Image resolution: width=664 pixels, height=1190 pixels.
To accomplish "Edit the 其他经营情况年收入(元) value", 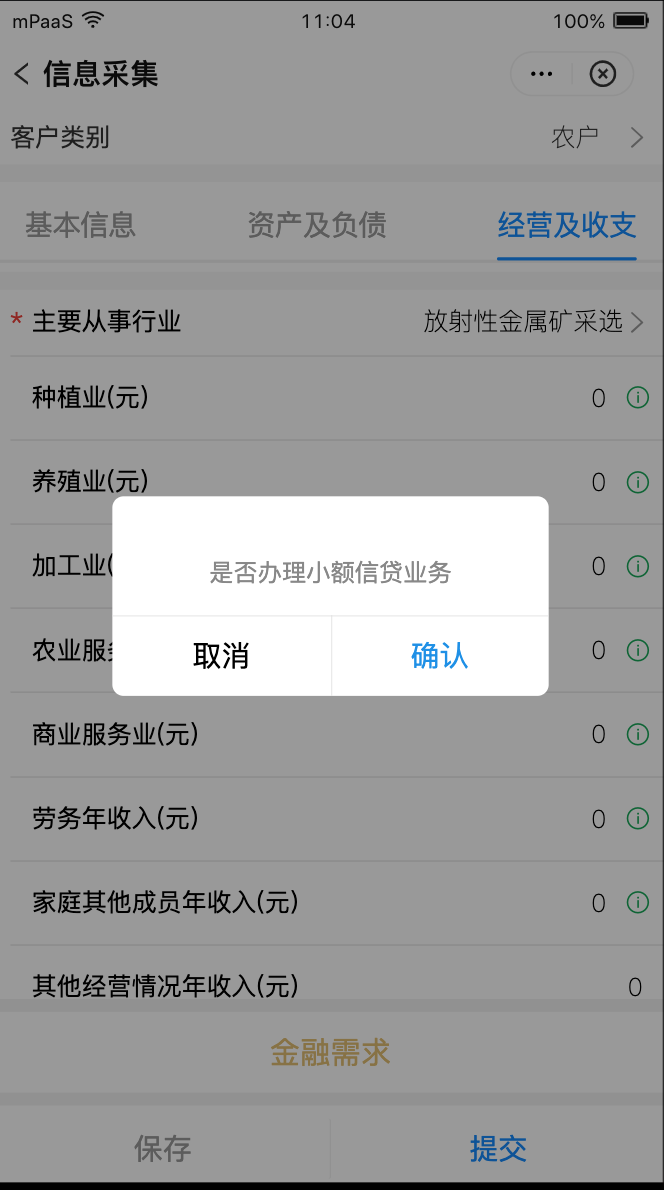I will coord(635,987).
